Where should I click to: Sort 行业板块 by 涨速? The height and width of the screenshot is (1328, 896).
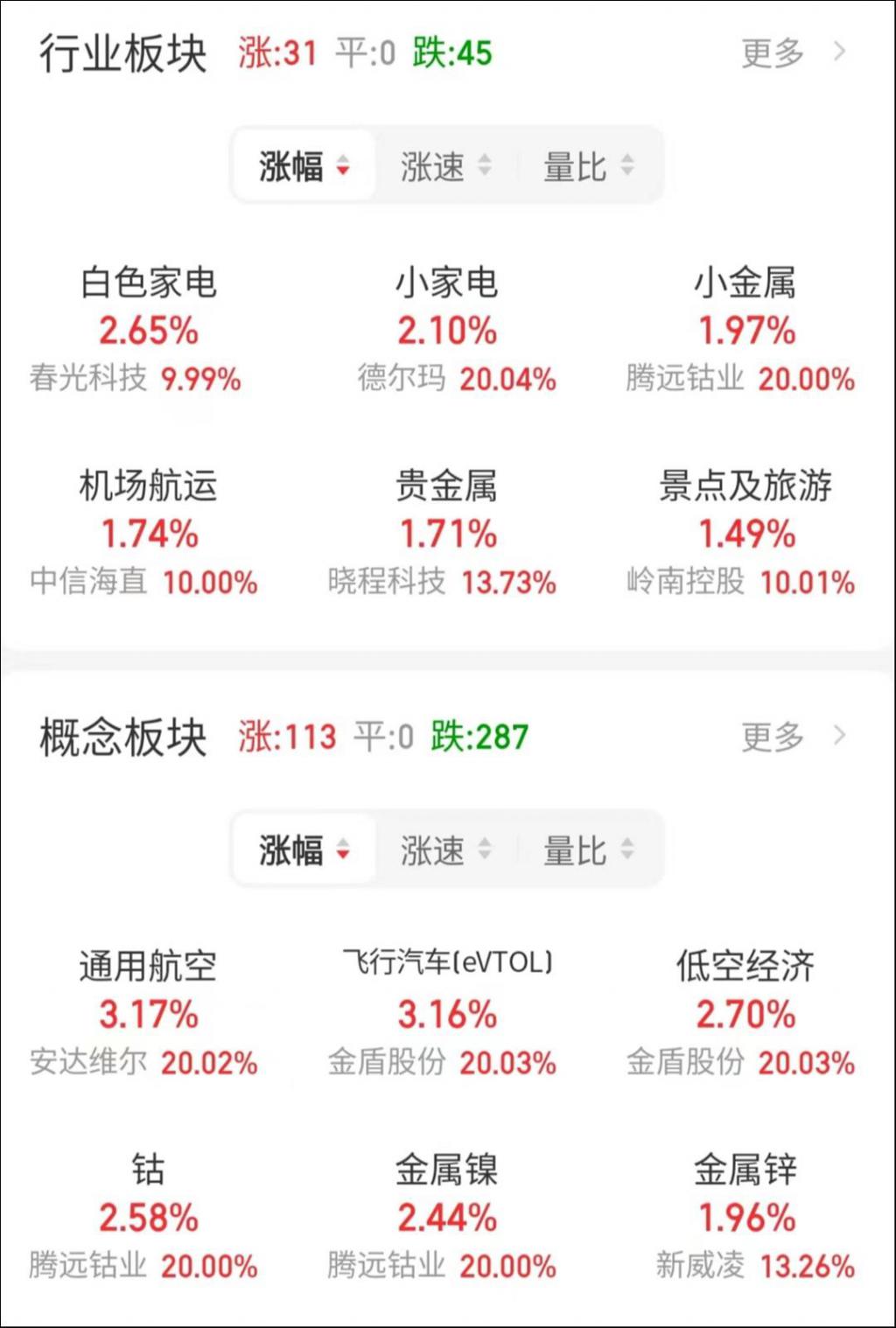click(445, 166)
